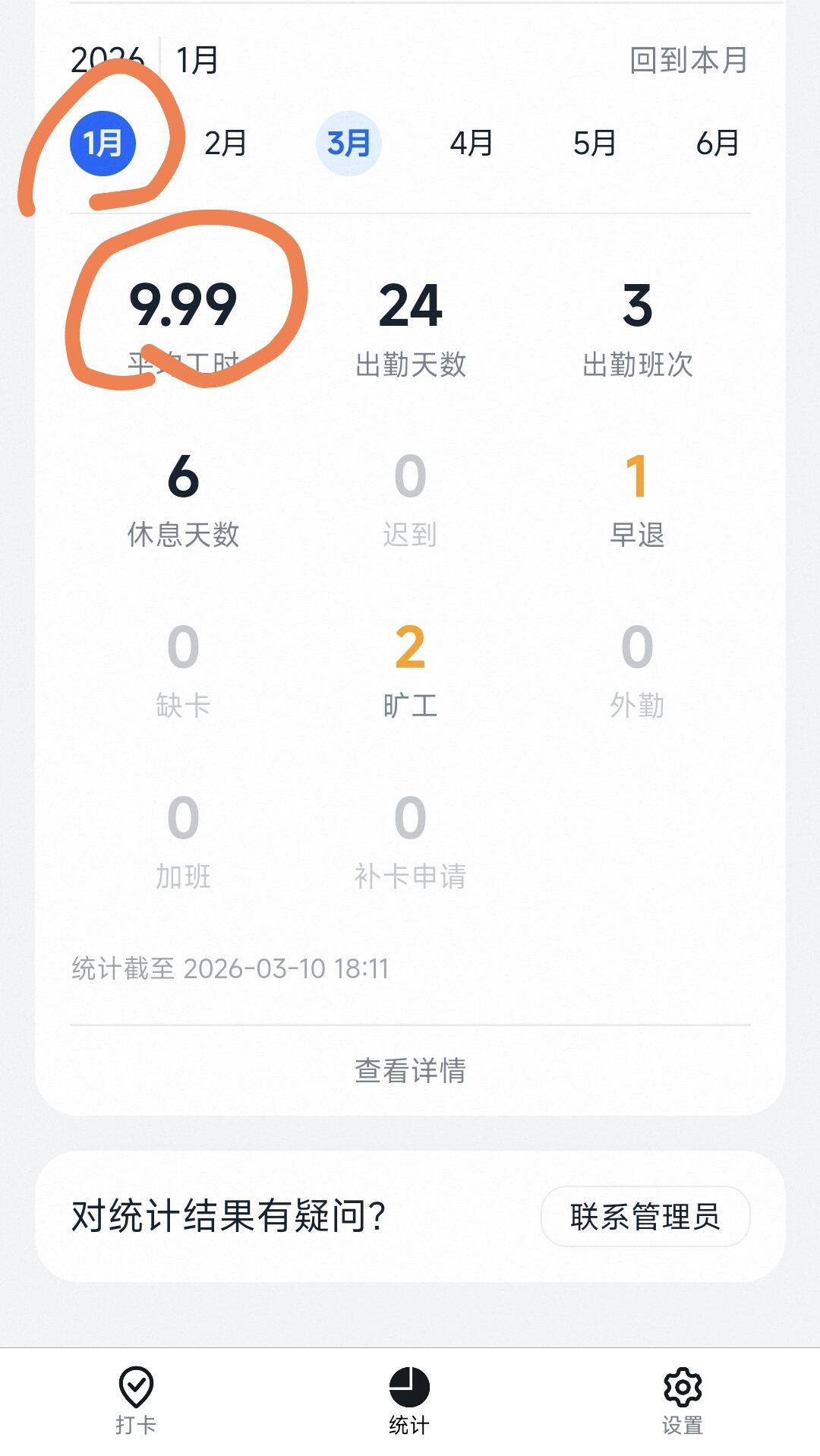
Task: Switch to 4月 statistics
Action: pos(471,143)
